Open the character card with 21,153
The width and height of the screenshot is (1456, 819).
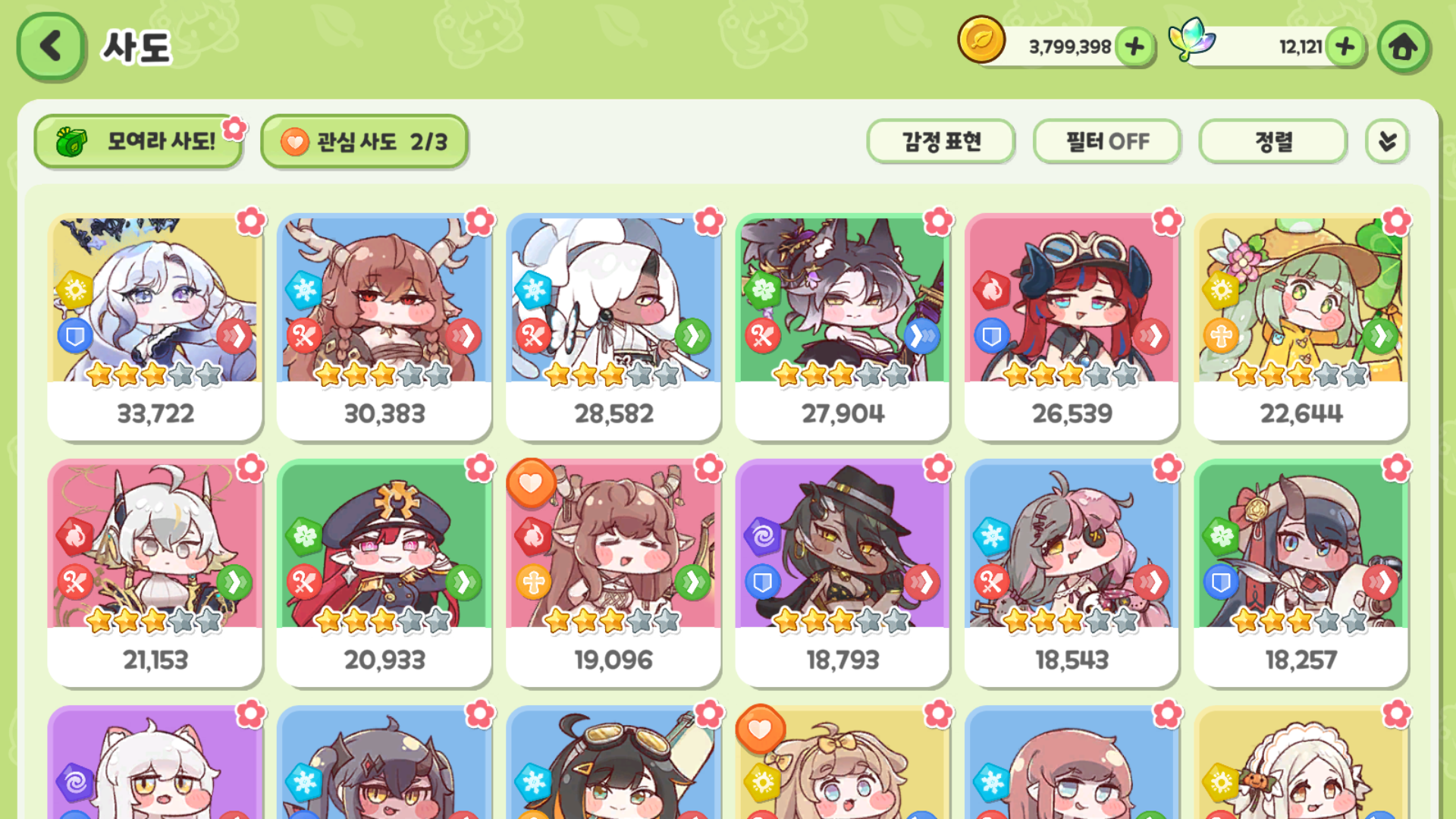click(155, 573)
